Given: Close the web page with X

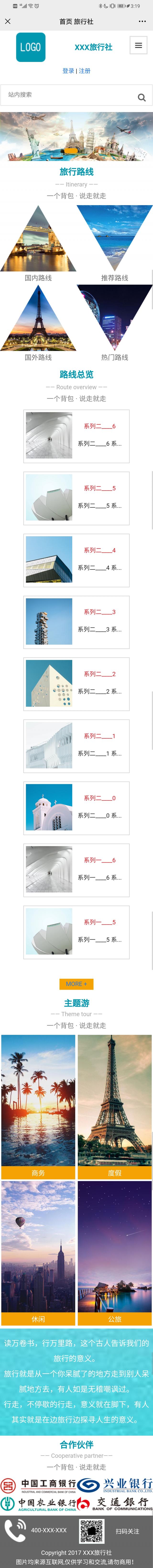Looking at the screenshot, I should point(8,21).
